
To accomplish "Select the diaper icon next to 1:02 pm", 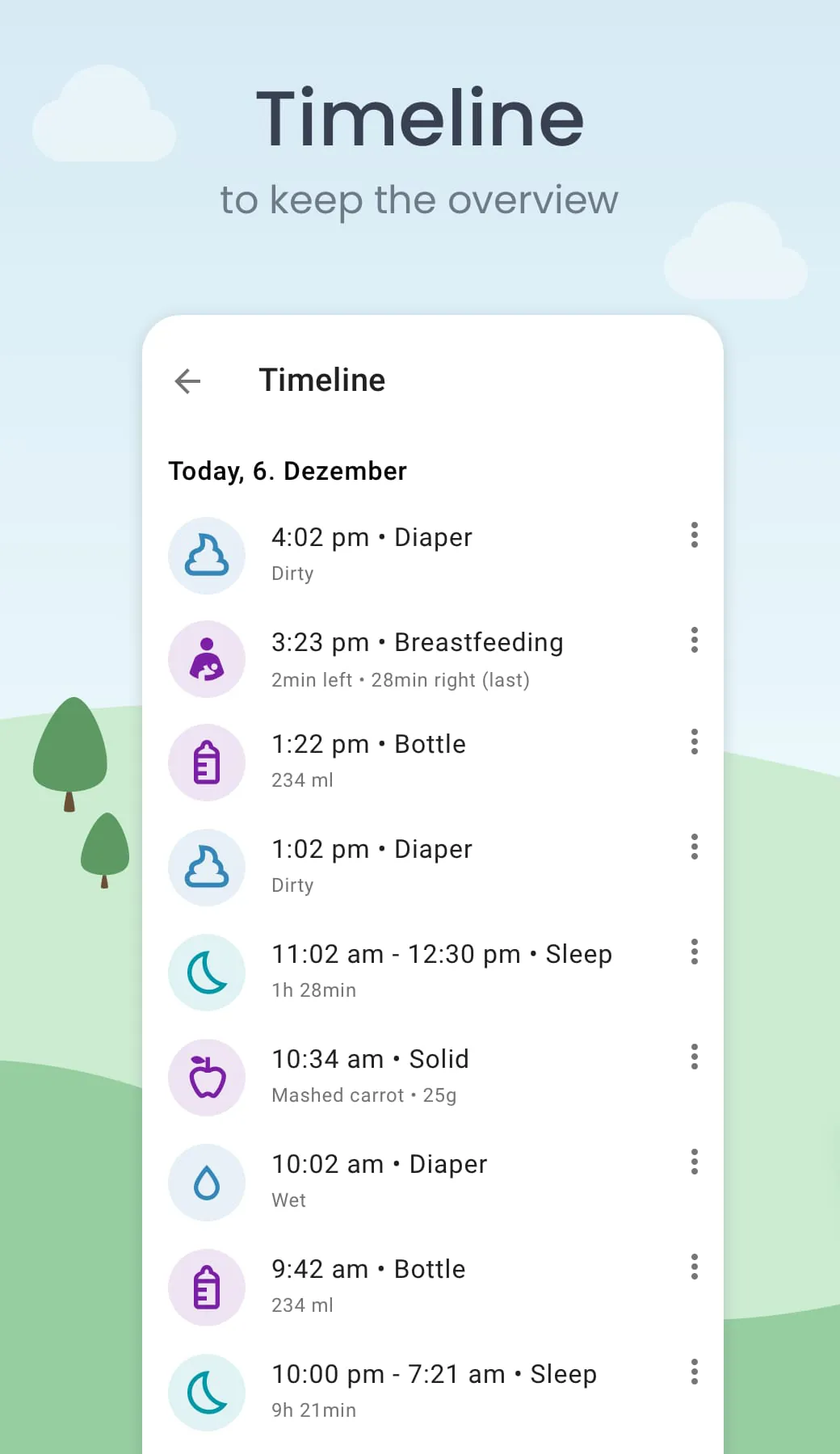I will (x=207, y=867).
